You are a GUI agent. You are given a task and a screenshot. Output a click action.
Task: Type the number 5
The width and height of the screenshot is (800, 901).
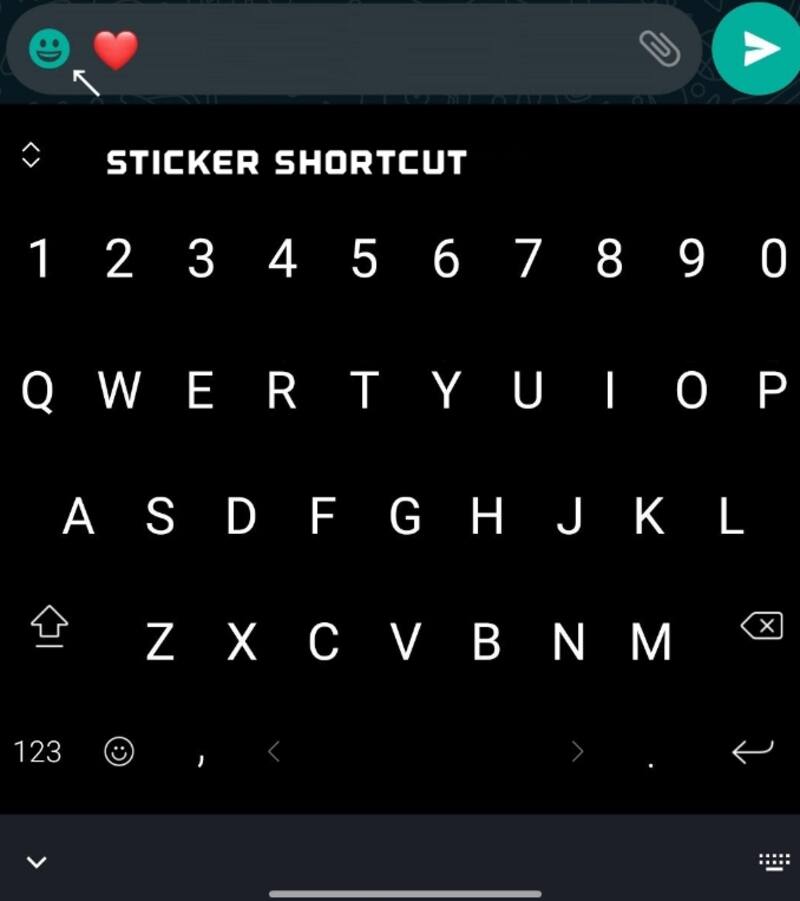pyautogui.click(x=364, y=260)
